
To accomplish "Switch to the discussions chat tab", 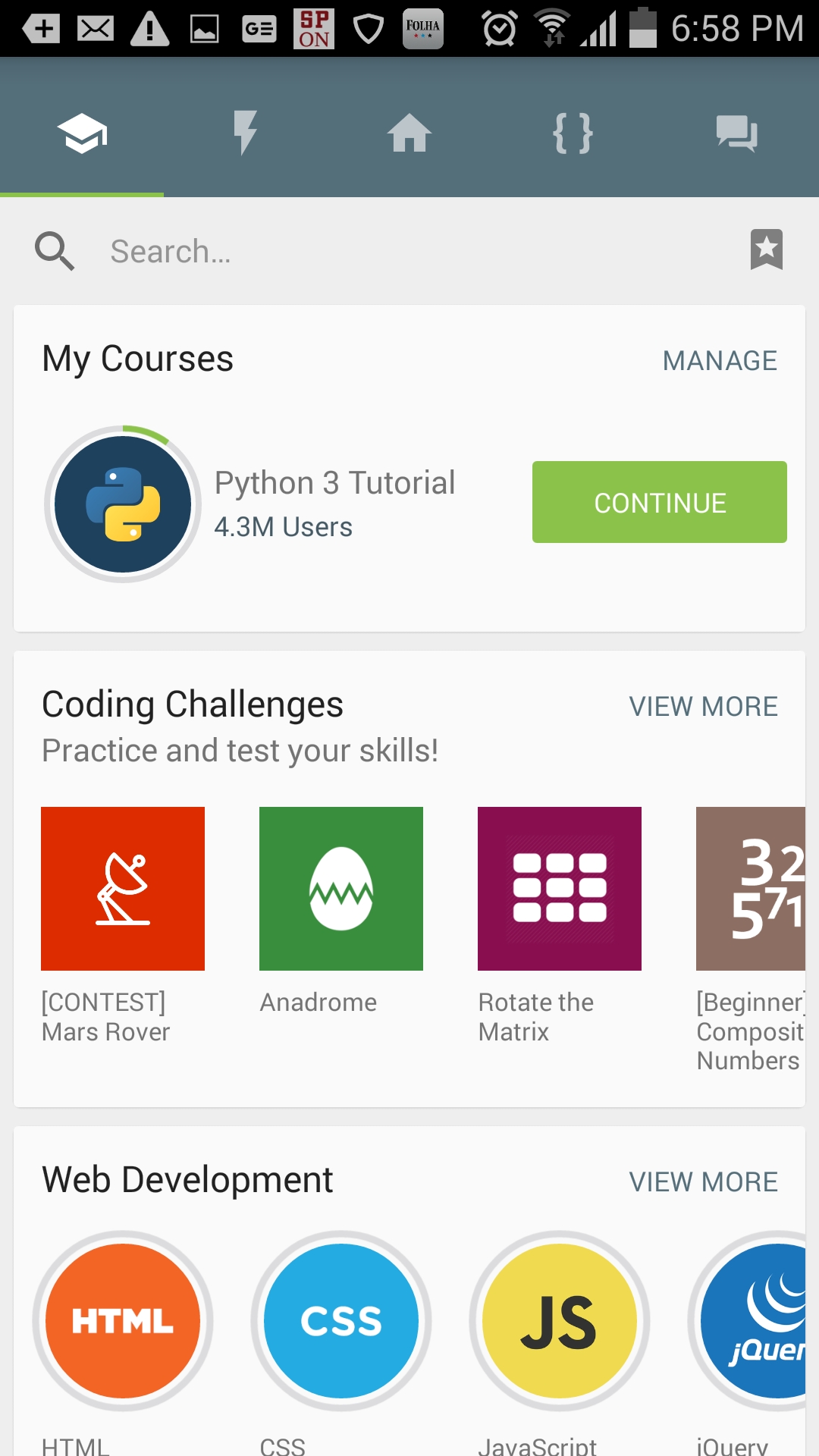I will click(736, 133).
